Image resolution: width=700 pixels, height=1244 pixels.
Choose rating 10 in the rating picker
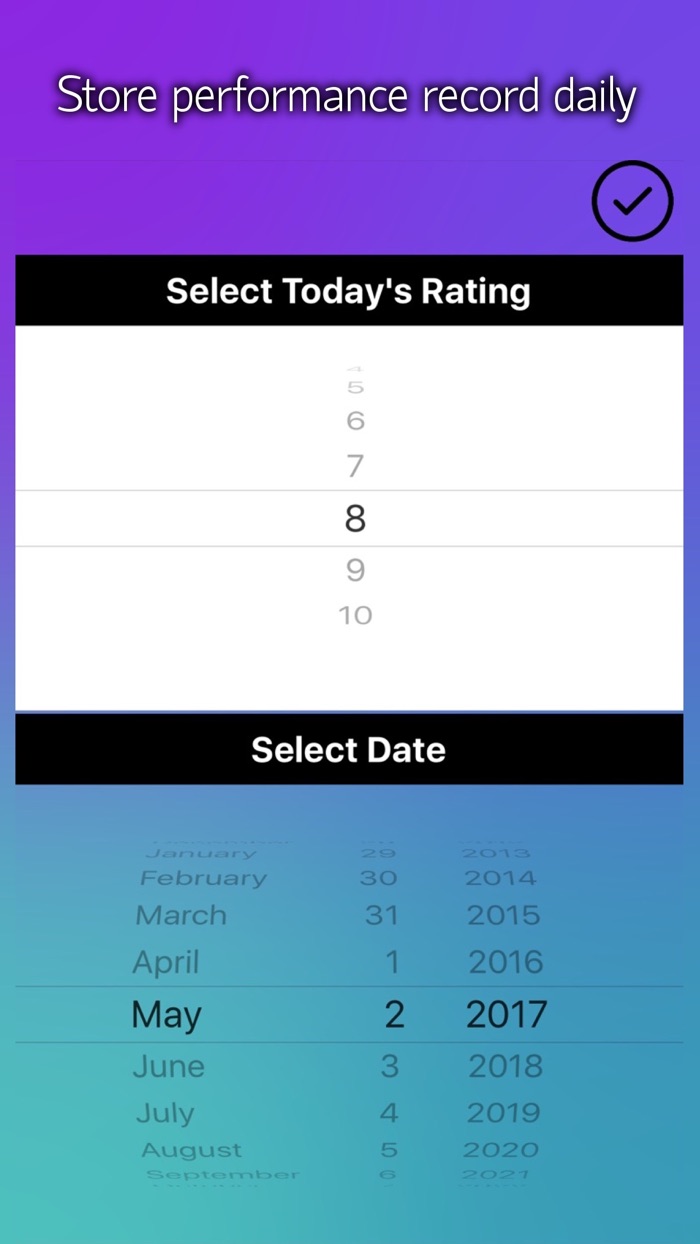[355, 615]
